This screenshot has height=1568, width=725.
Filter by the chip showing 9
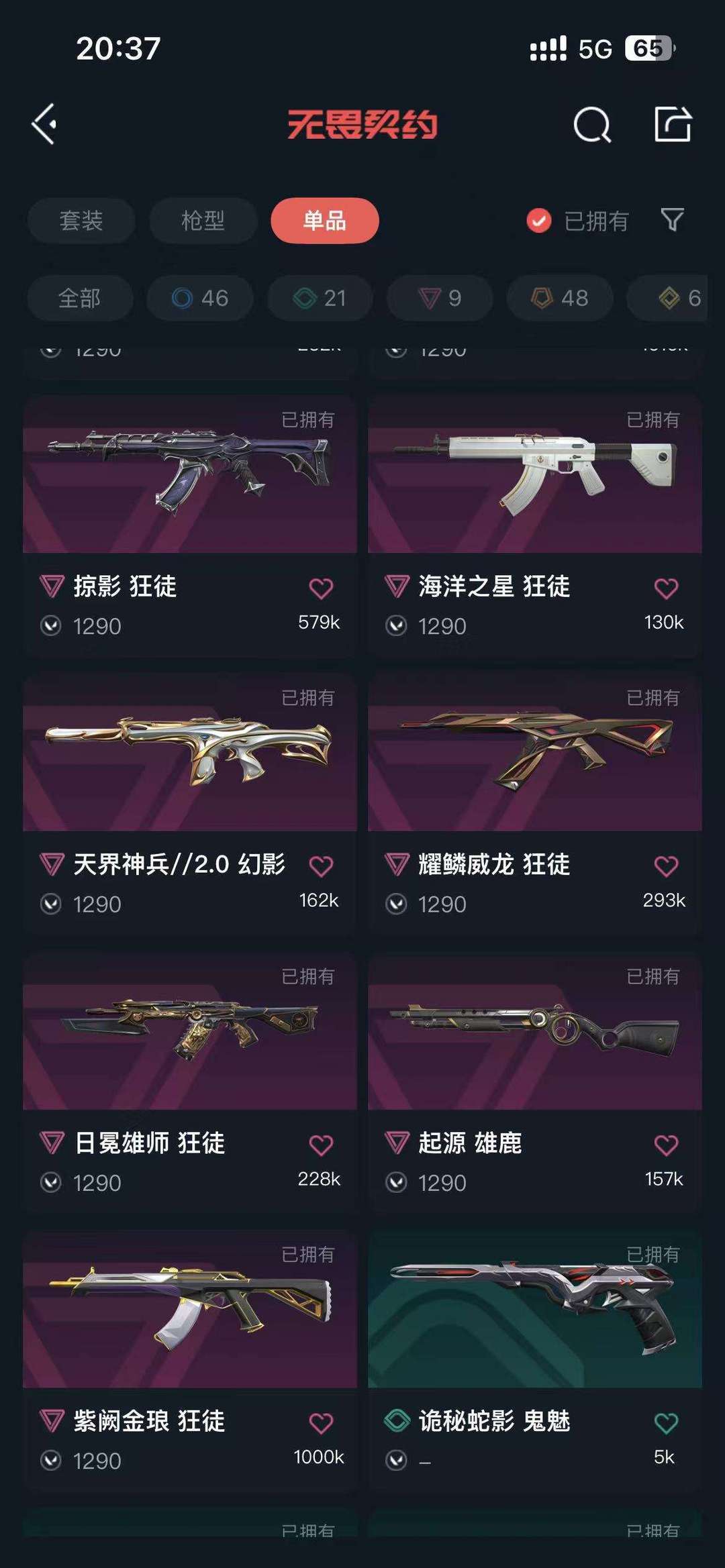coord(440,298)
